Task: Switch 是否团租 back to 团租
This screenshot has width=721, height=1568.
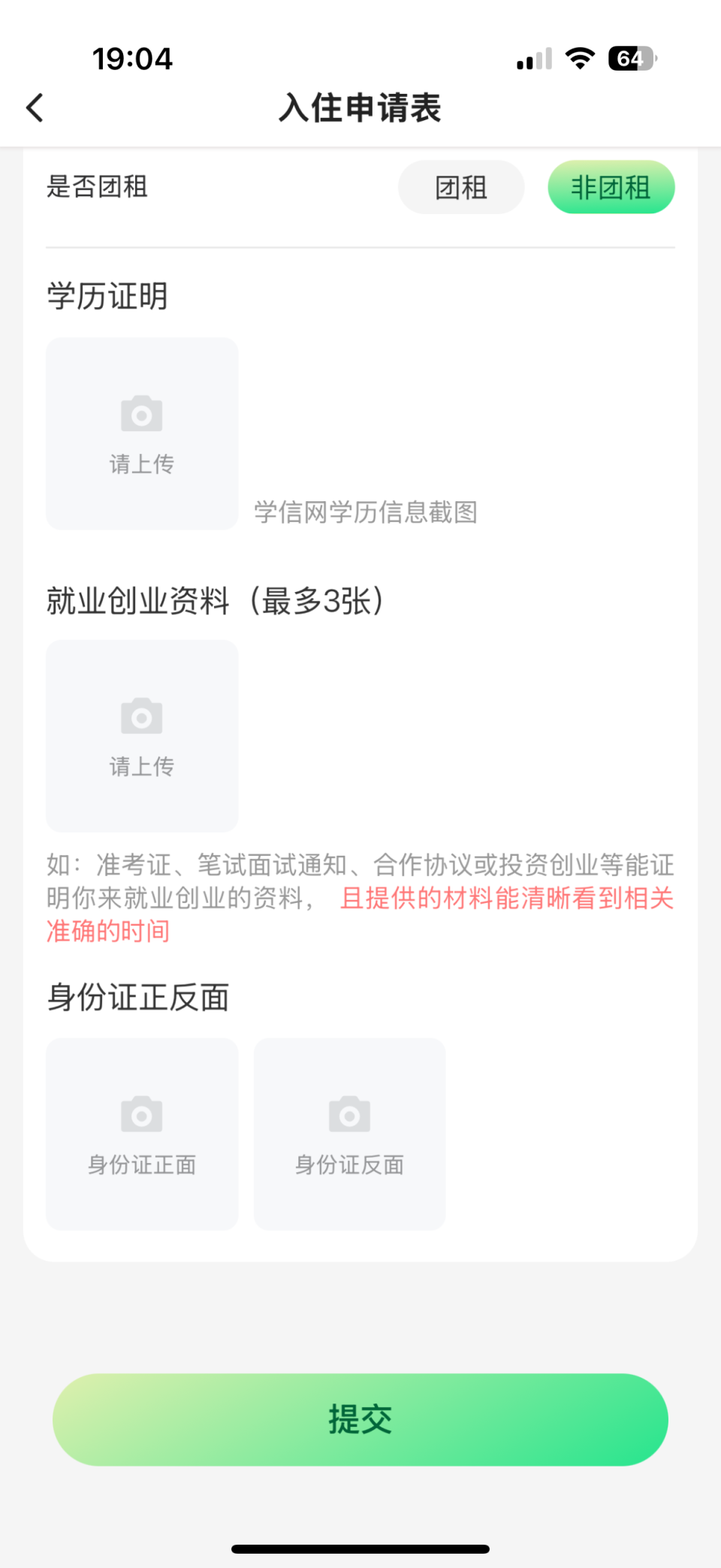Action: [x=460, y=187]
